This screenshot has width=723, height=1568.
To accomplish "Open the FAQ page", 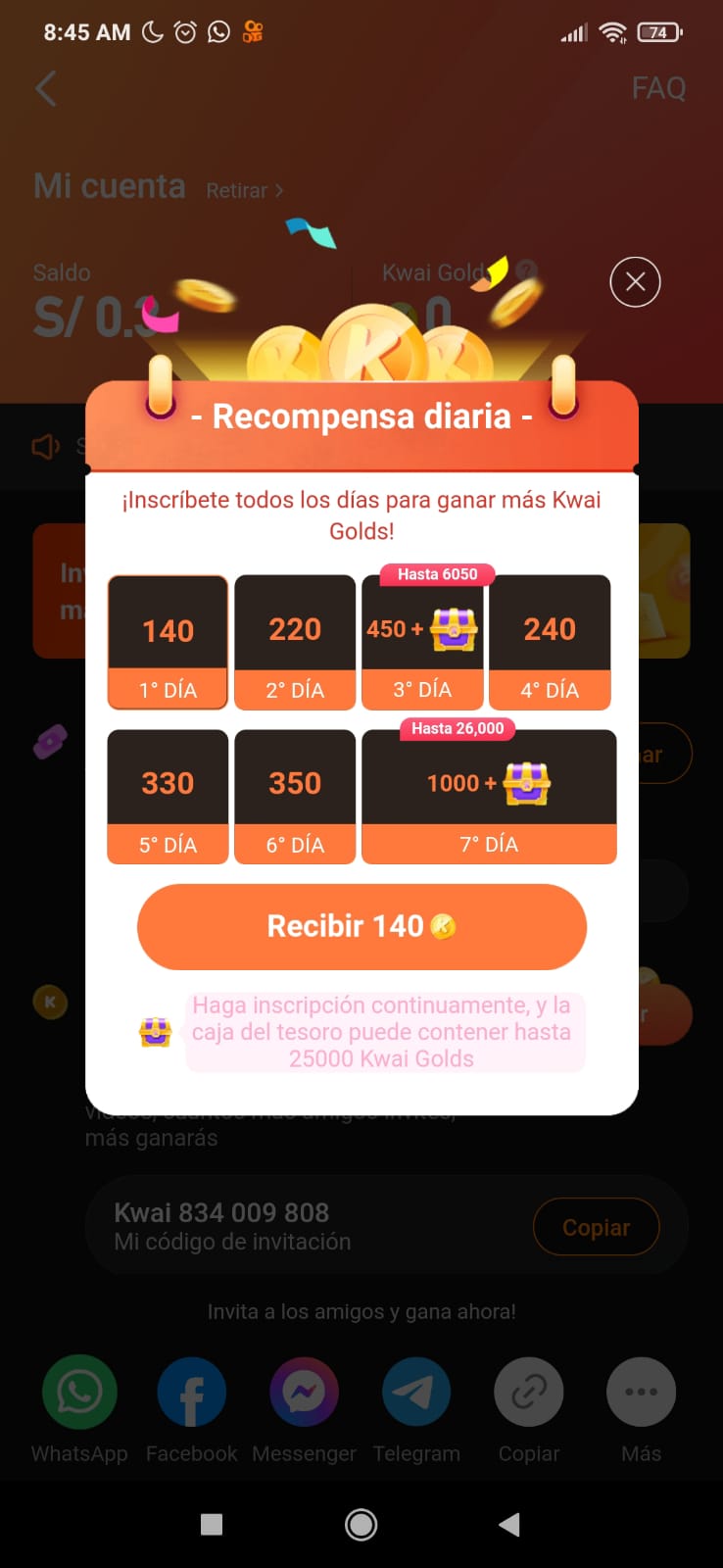I will [658, 88].
